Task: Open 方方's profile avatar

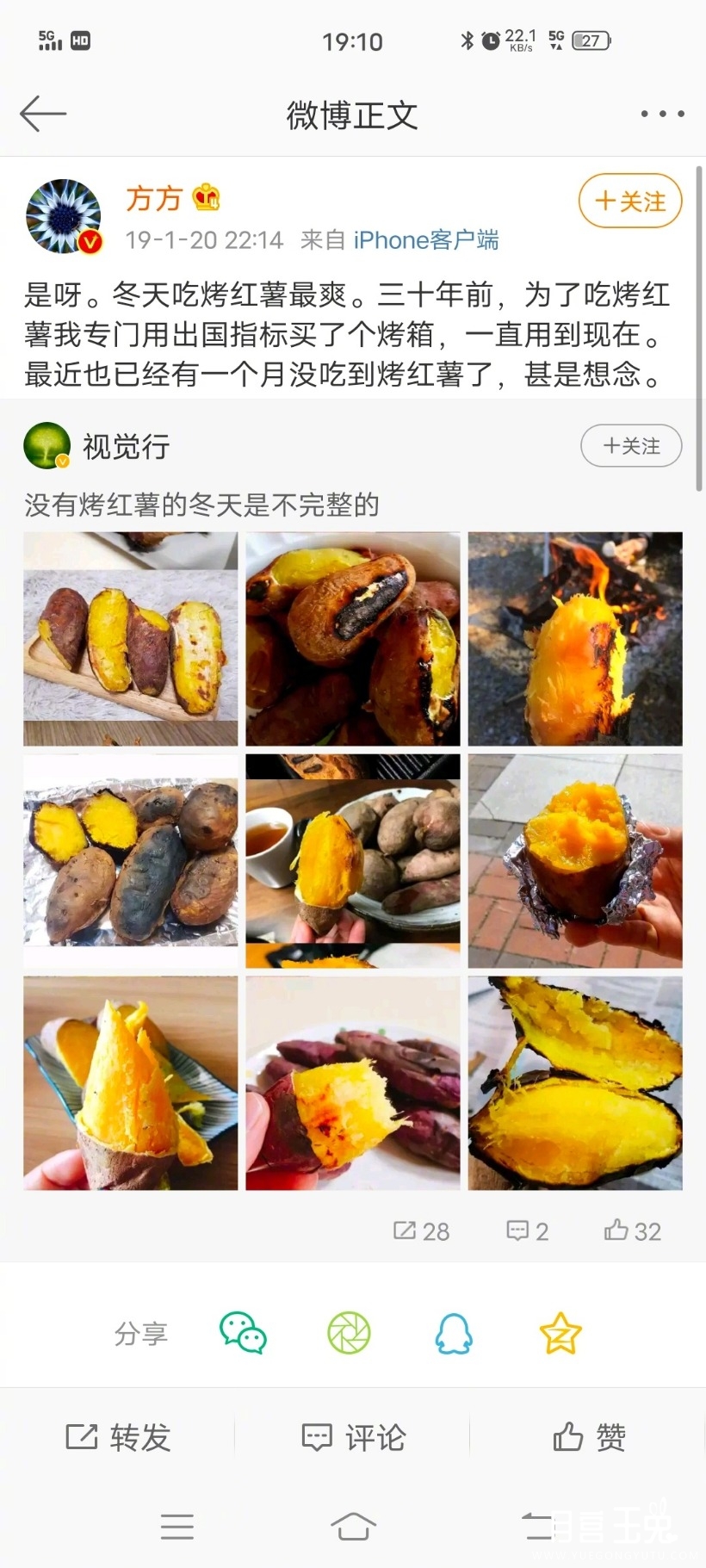Action: click(64, 216)
